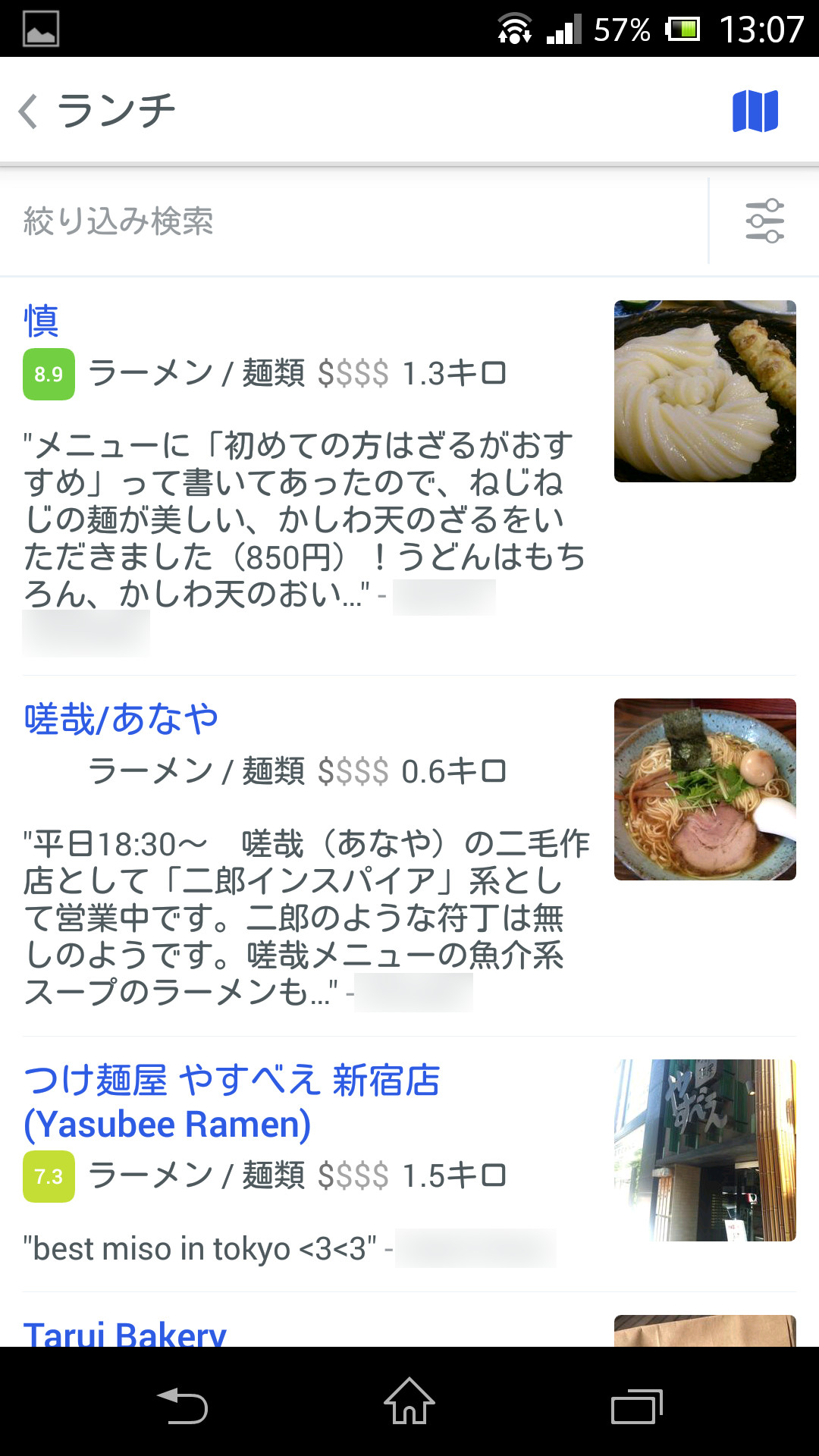View the storefront photo for やすべえ

[x=704, y=1150]
